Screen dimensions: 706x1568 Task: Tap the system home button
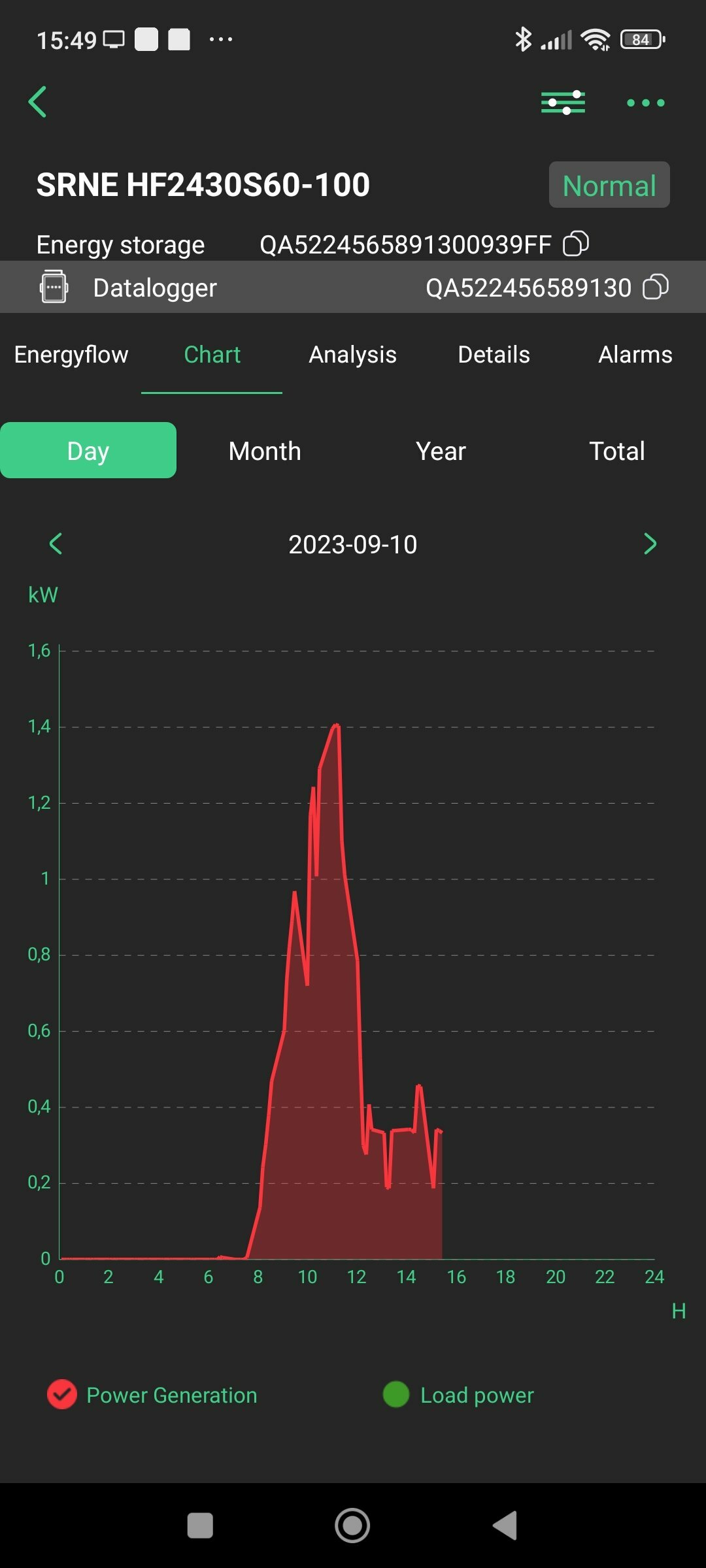pyautogui.click(x=352, y=1526)
